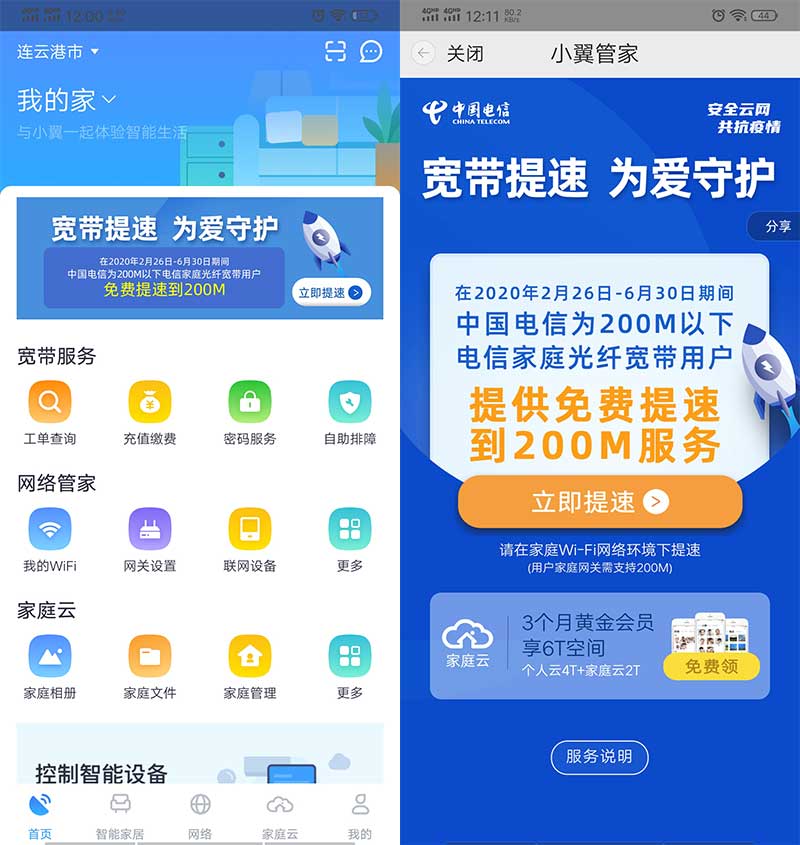Tap the 分享 share button
The height and width of the screenshot is (845, 800).
click(x=777, y=227)
